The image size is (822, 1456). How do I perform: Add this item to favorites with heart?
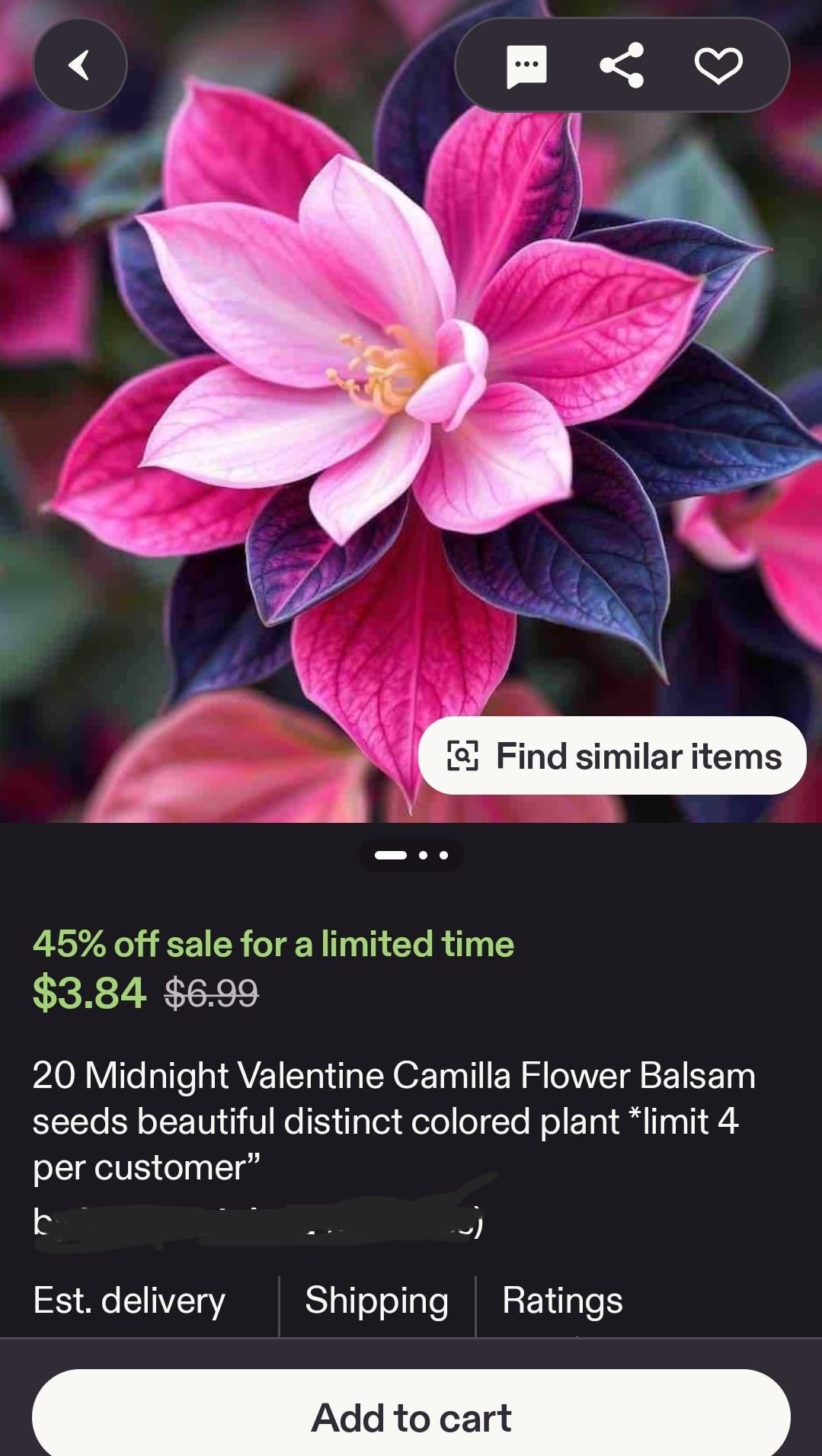point(718,66)
